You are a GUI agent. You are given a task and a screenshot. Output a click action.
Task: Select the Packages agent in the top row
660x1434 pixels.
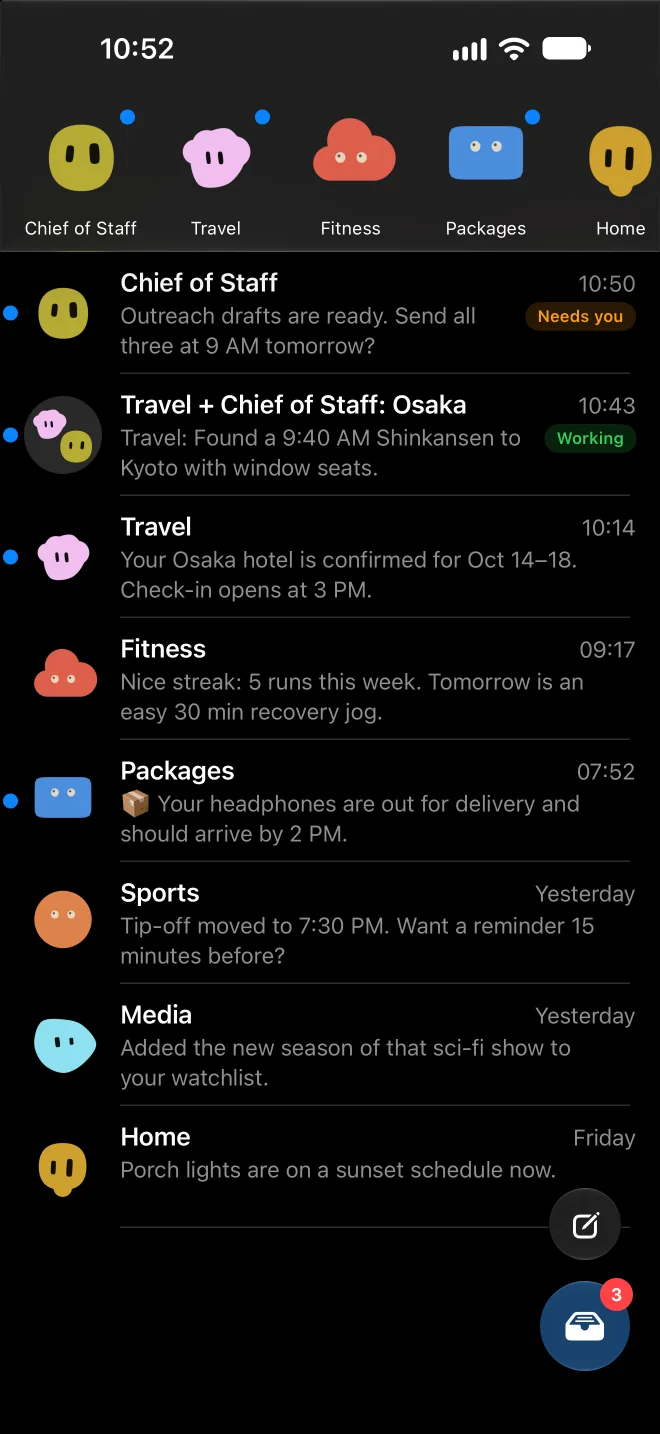click(x=486, y=176)
